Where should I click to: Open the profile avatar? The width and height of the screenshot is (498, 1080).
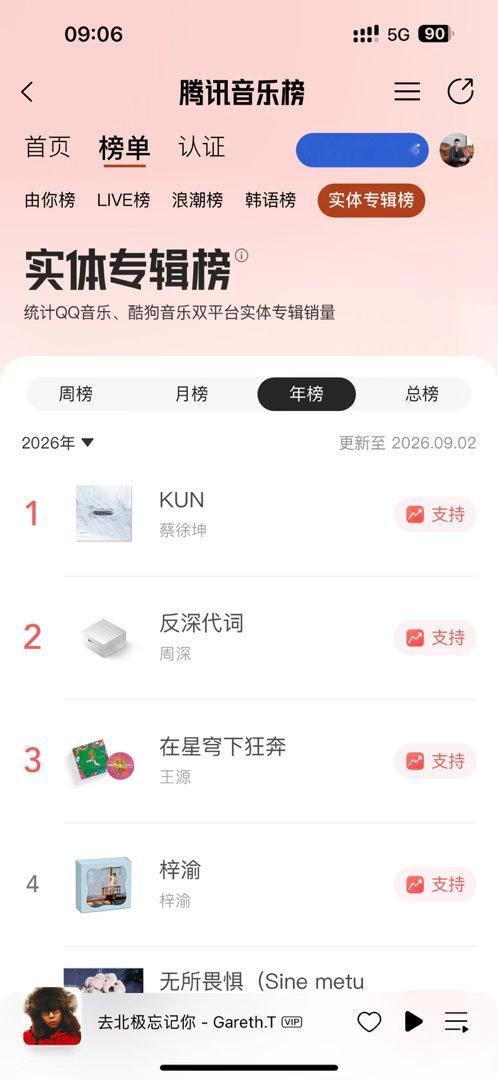[x=457, y=150]
